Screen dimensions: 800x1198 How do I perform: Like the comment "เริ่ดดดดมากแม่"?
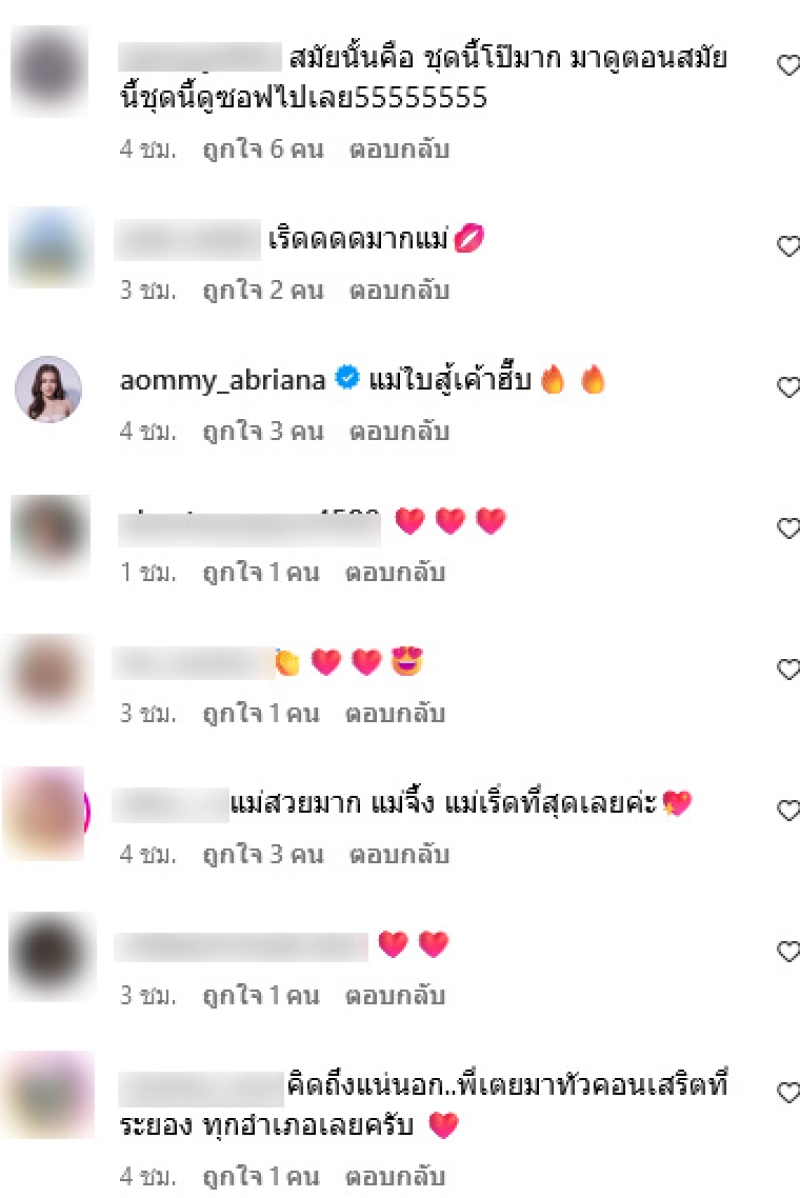coord(788,246)
